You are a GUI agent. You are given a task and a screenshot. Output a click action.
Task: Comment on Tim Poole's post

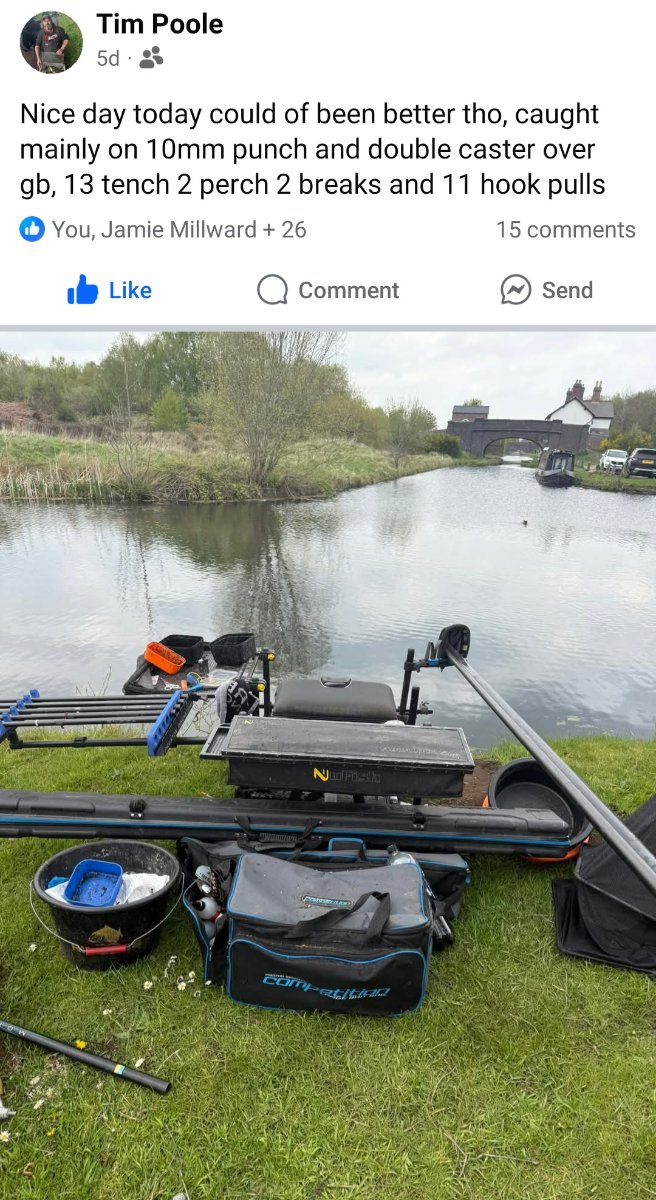pos(328,290)
